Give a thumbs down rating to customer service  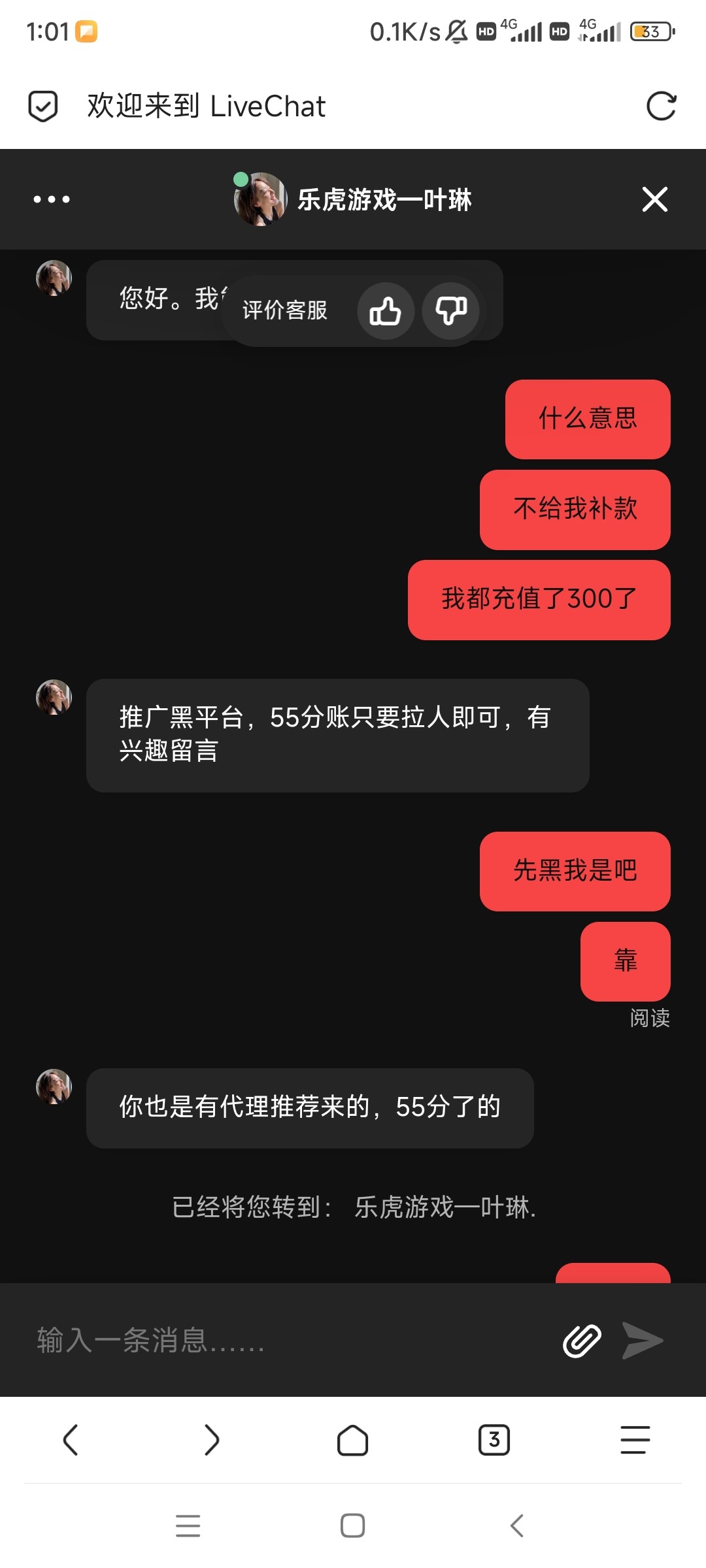coord(450,312)
